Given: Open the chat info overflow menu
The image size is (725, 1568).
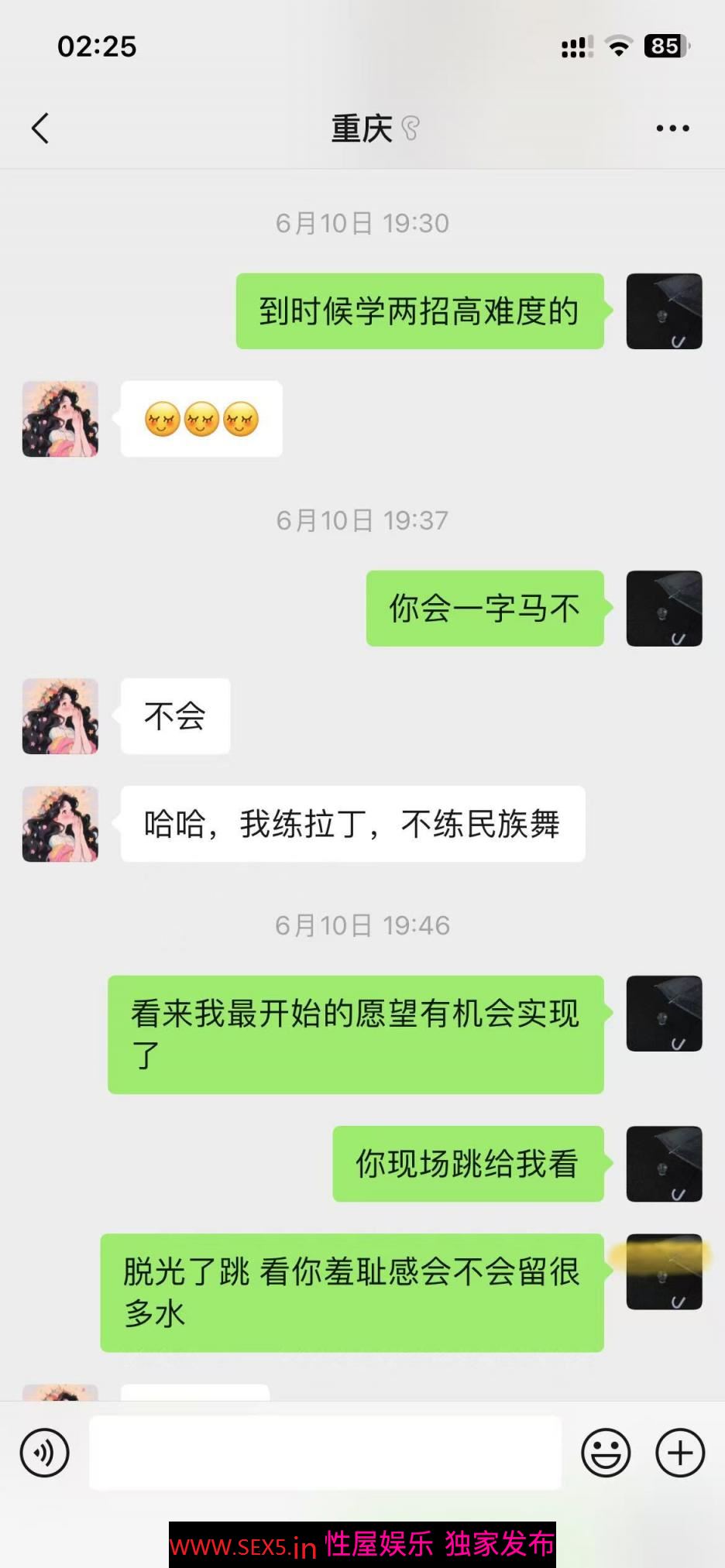Looking at the screenshot, I should pos(672,129).
